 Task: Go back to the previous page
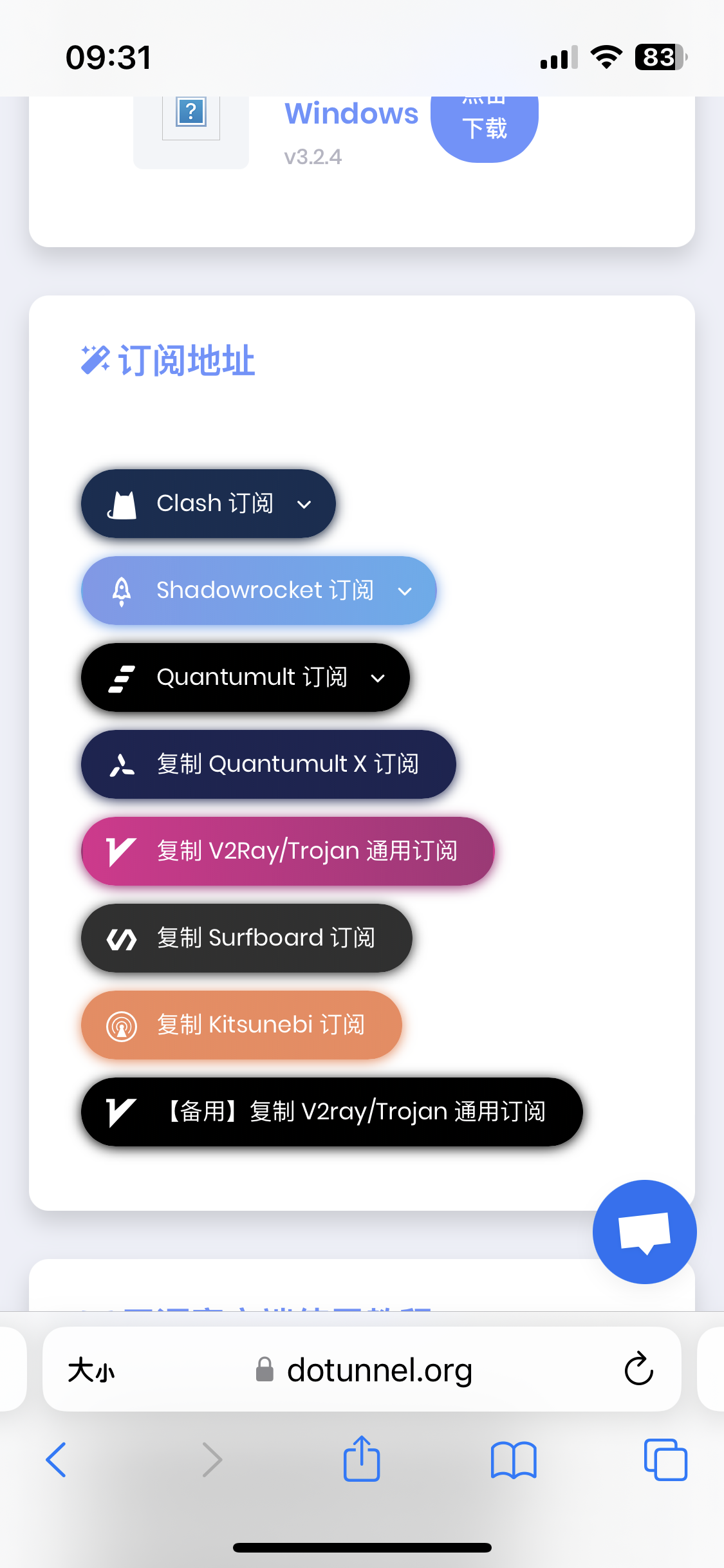point(56,1460)
